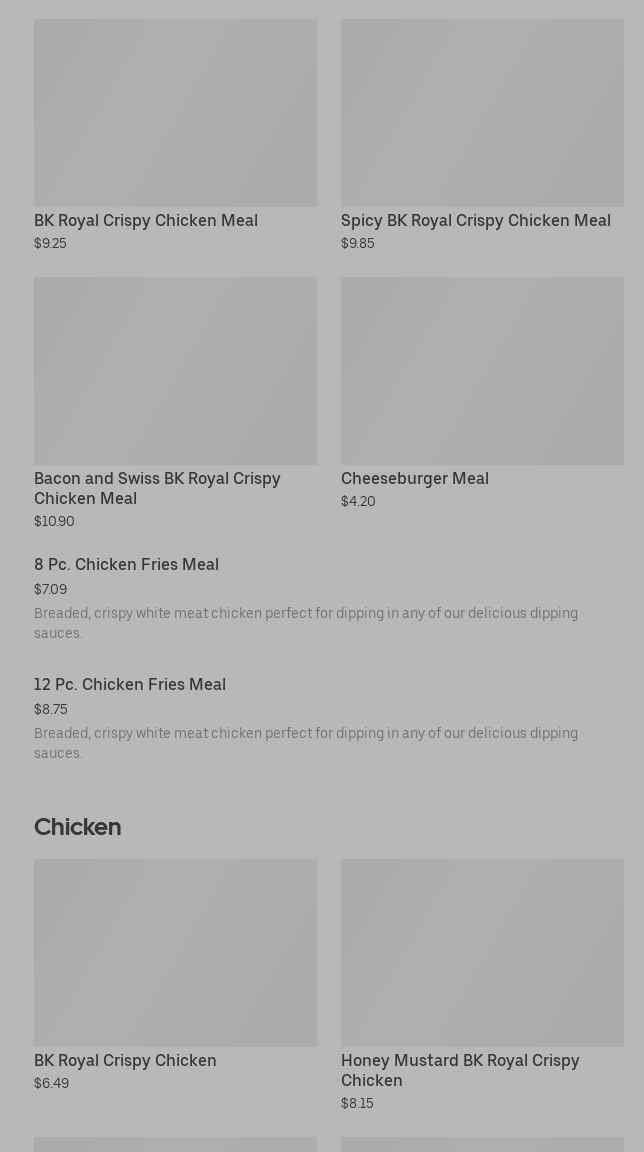The image size is (644, 1152).
Task: Open Honey Mustard BK Royal Crispy Chicken
Action: (482, 985)
